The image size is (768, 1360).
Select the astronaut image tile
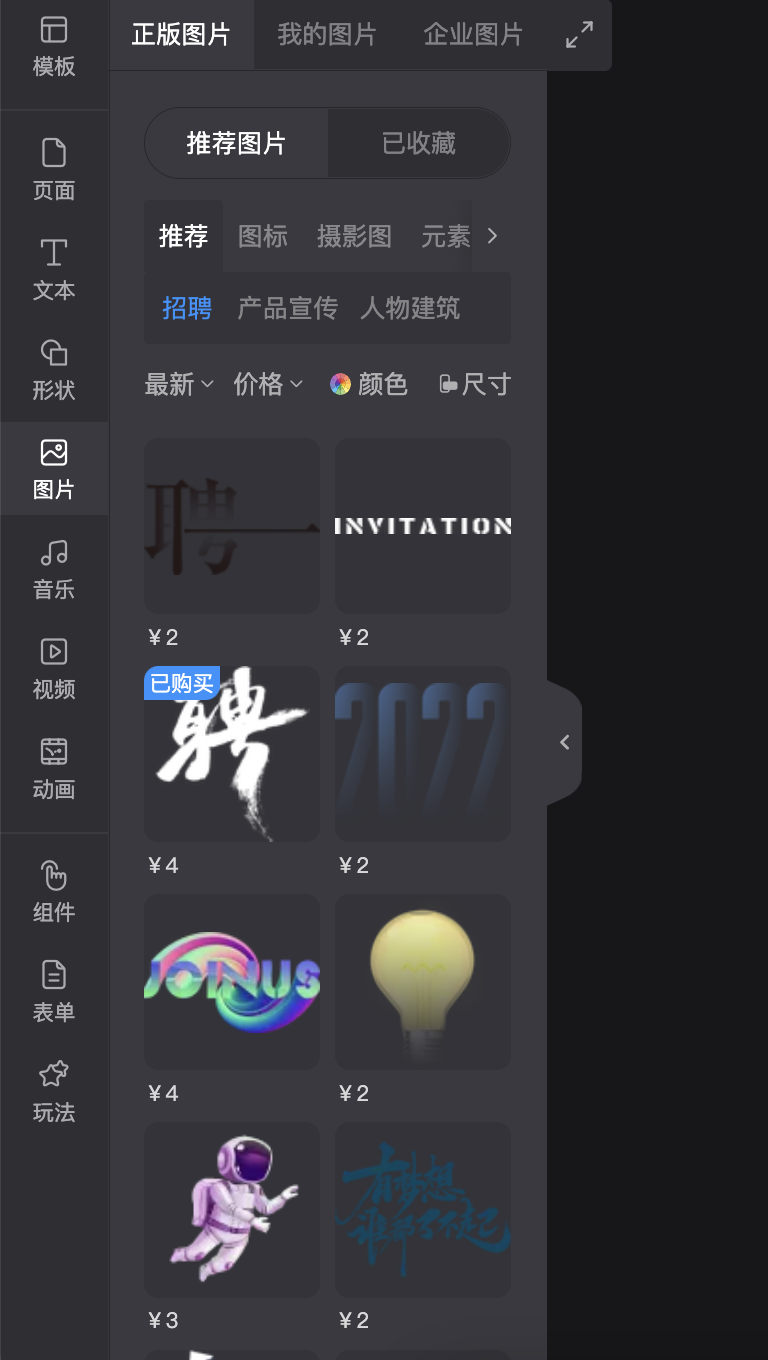(x=232, y=1210)
